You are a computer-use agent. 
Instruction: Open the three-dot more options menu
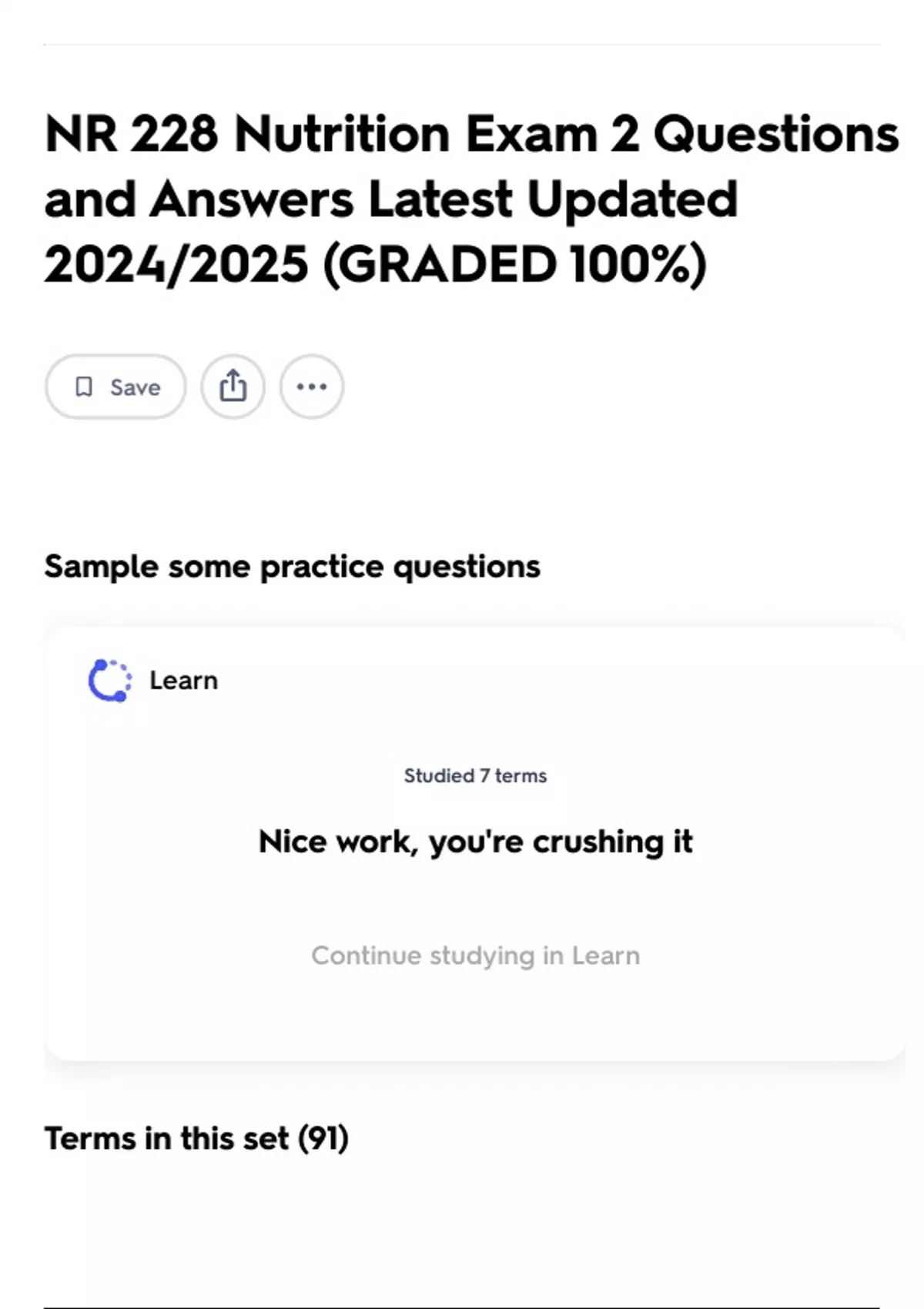click(312, 387)
